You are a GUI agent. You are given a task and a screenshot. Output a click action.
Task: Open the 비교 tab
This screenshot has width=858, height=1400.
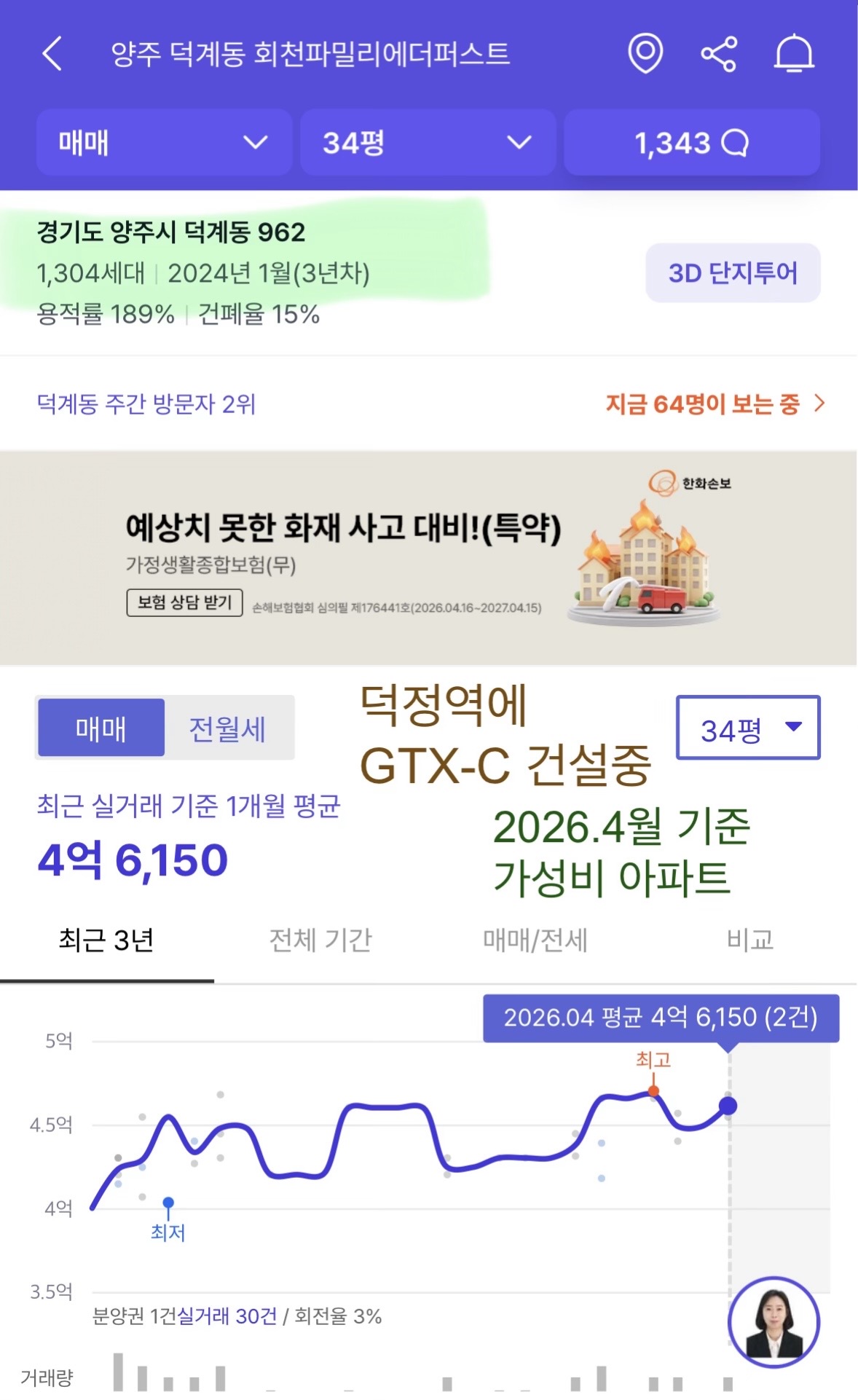coord(750,940)
